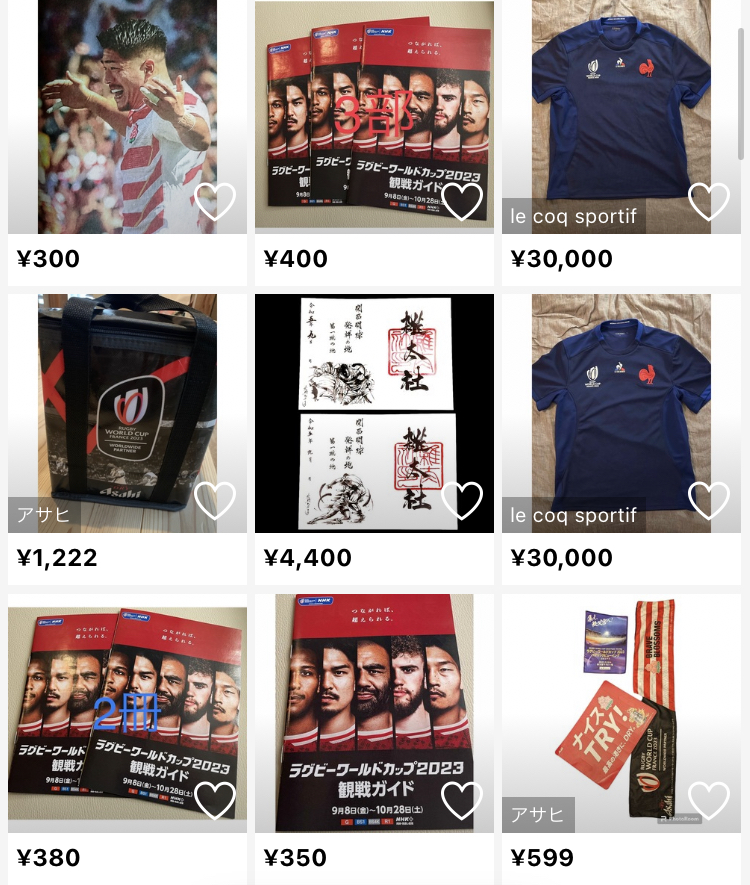Like the ¥300 rugby player photo

pos(215,202)
